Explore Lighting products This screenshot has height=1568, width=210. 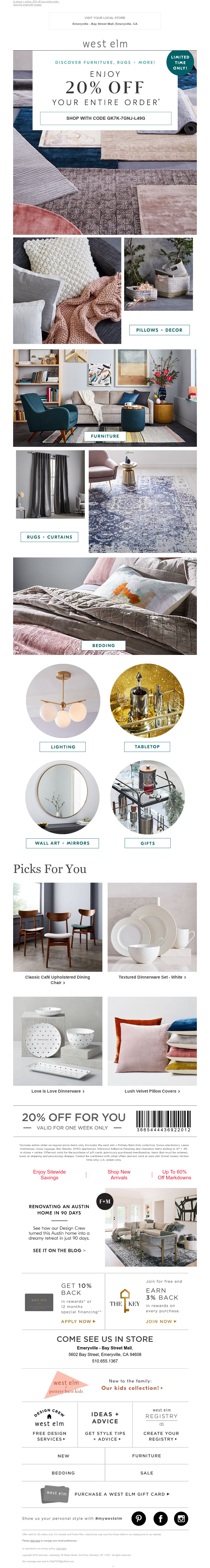tap(63, 746)
